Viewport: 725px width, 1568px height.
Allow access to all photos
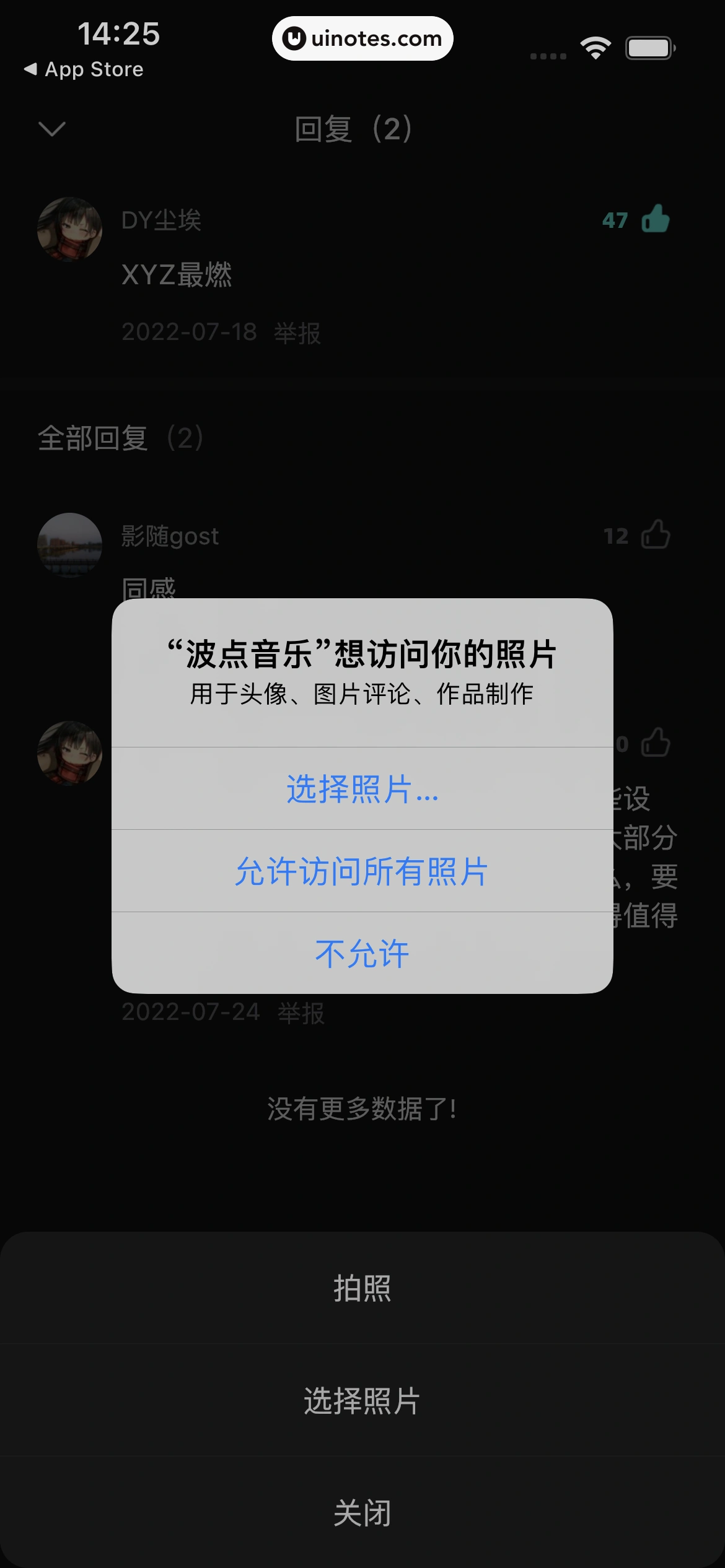tap(362, 873)
